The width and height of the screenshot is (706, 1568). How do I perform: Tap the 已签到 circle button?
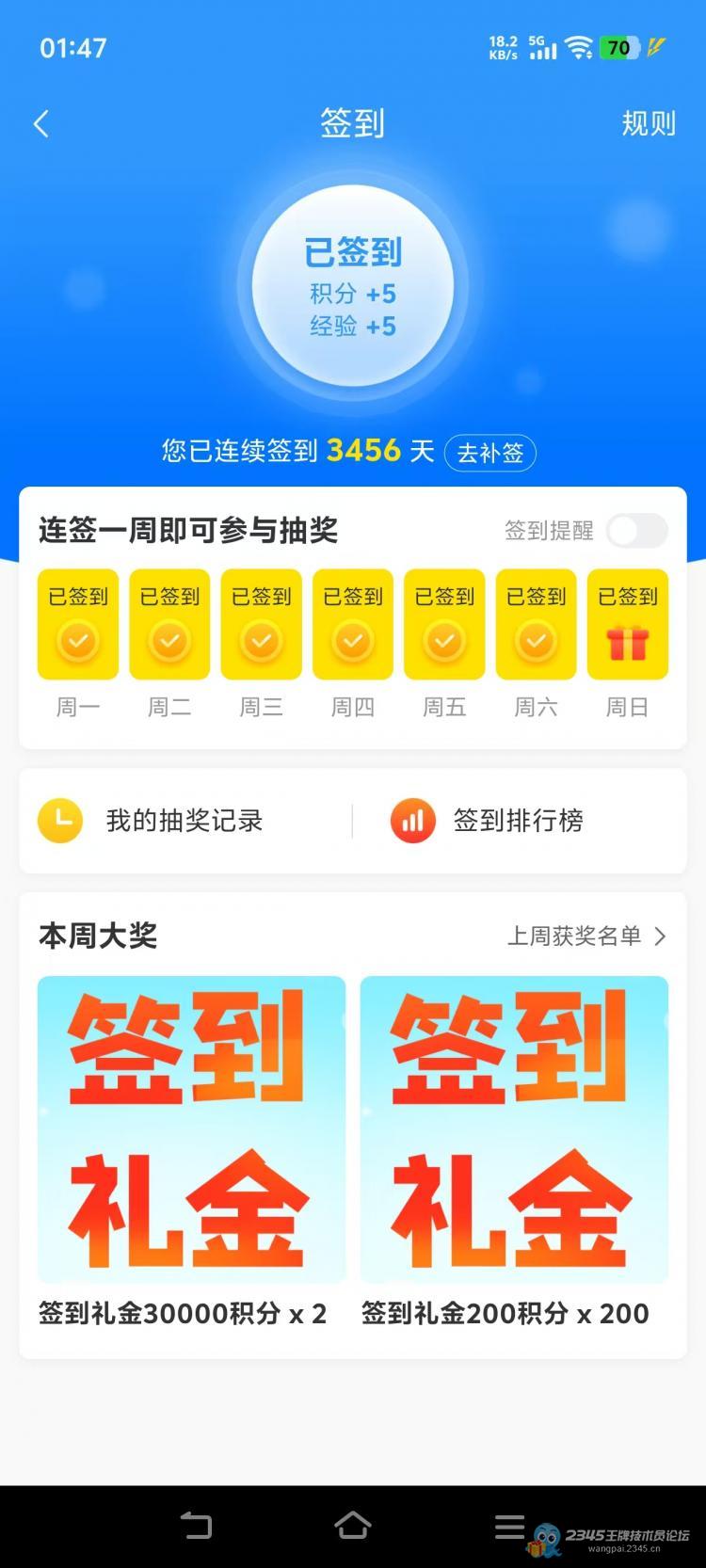[x=353, y=286]
